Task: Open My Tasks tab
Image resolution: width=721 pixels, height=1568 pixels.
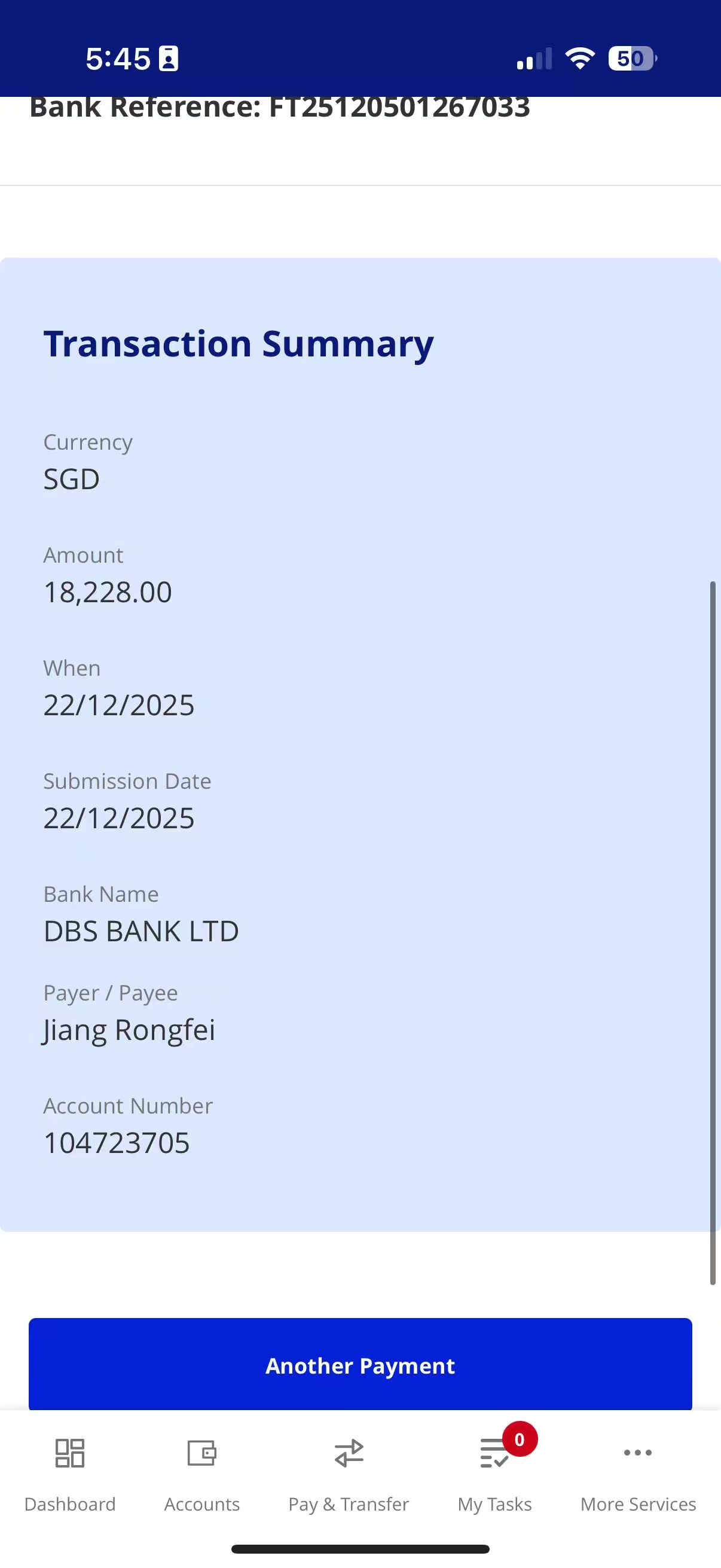Action: click(494, 1473)
